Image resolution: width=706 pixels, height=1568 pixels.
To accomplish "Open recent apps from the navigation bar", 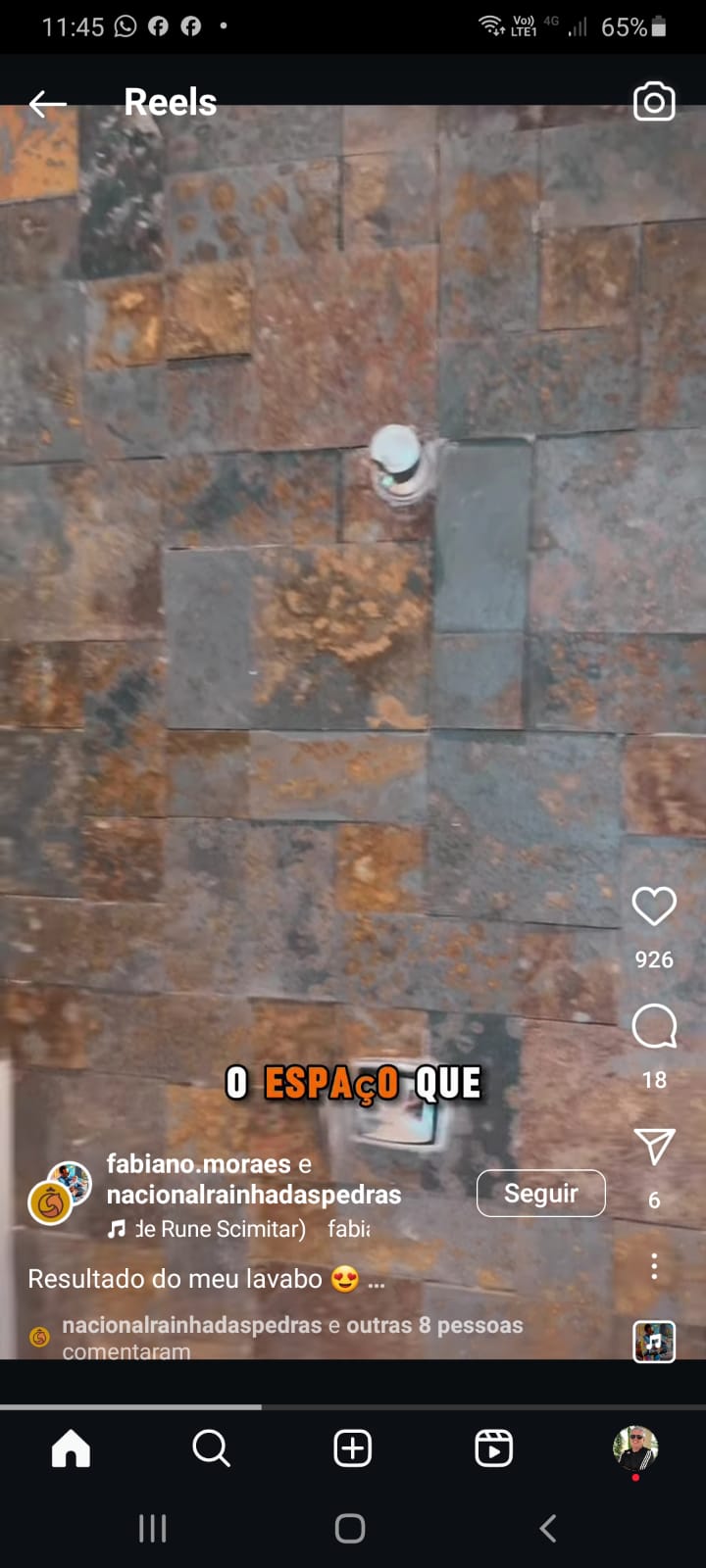I will click(x=152, y=1527).
